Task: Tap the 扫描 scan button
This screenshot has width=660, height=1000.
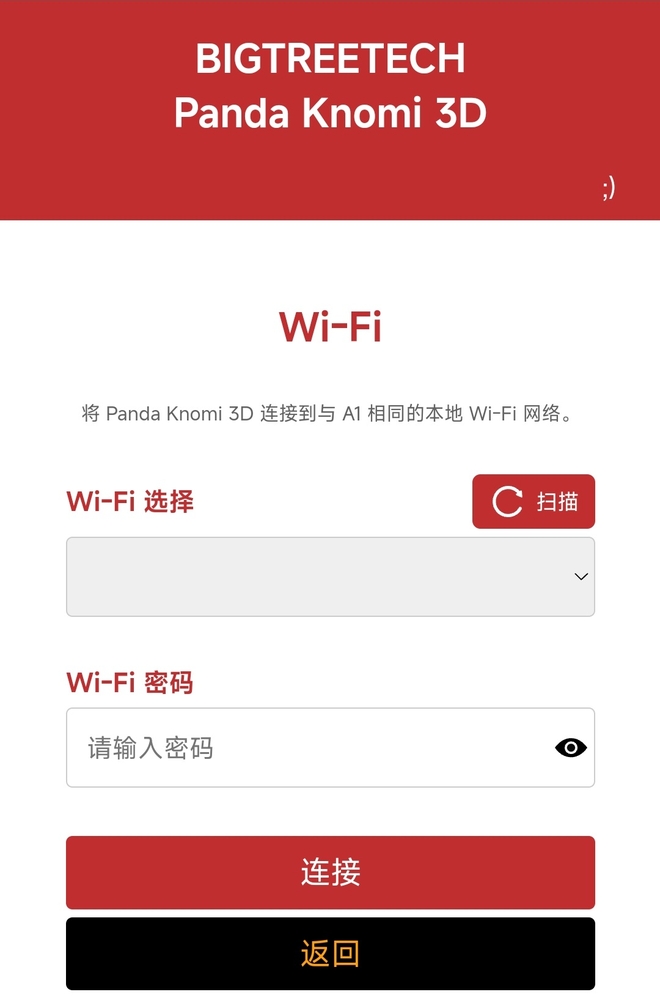Action: (533, 501)
